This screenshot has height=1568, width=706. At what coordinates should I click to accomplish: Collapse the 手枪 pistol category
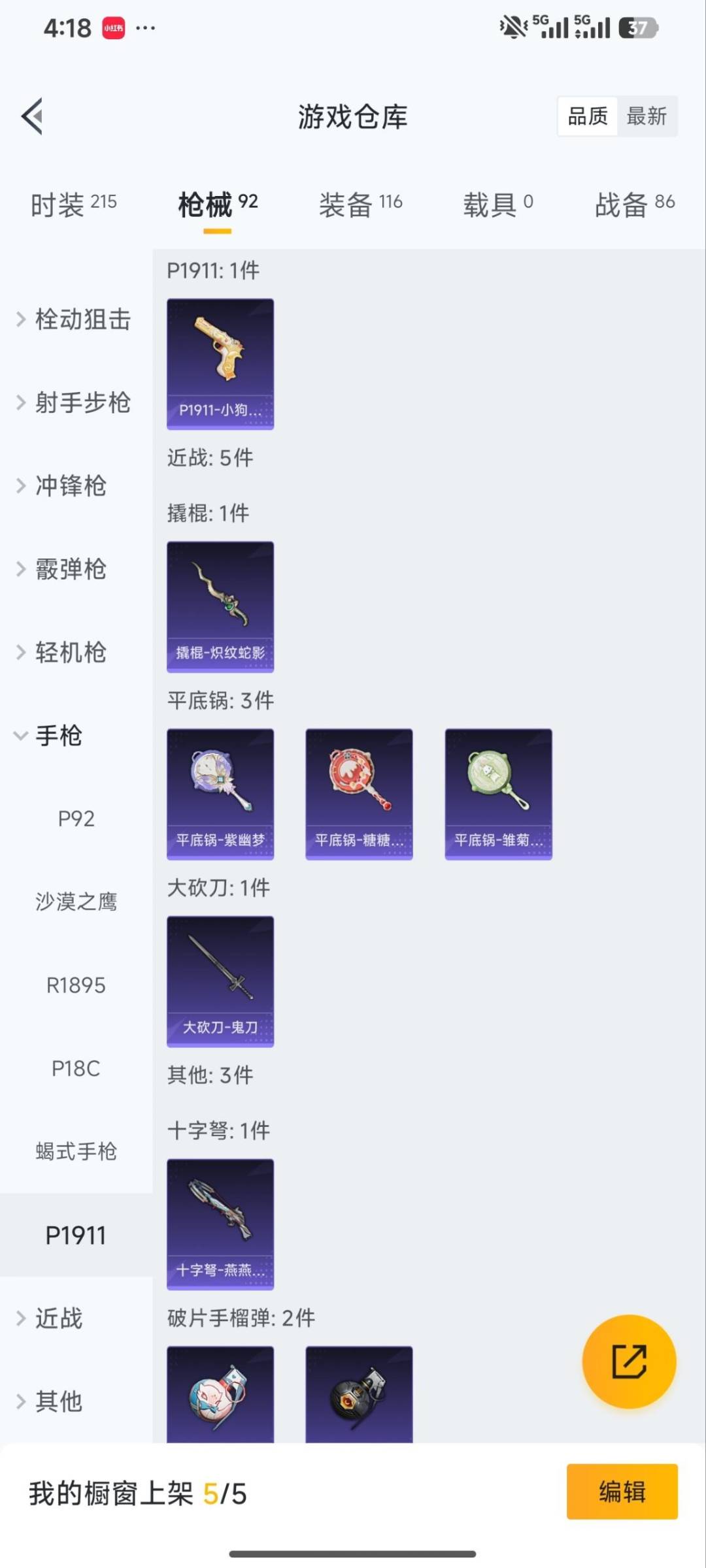click(59, 736)
